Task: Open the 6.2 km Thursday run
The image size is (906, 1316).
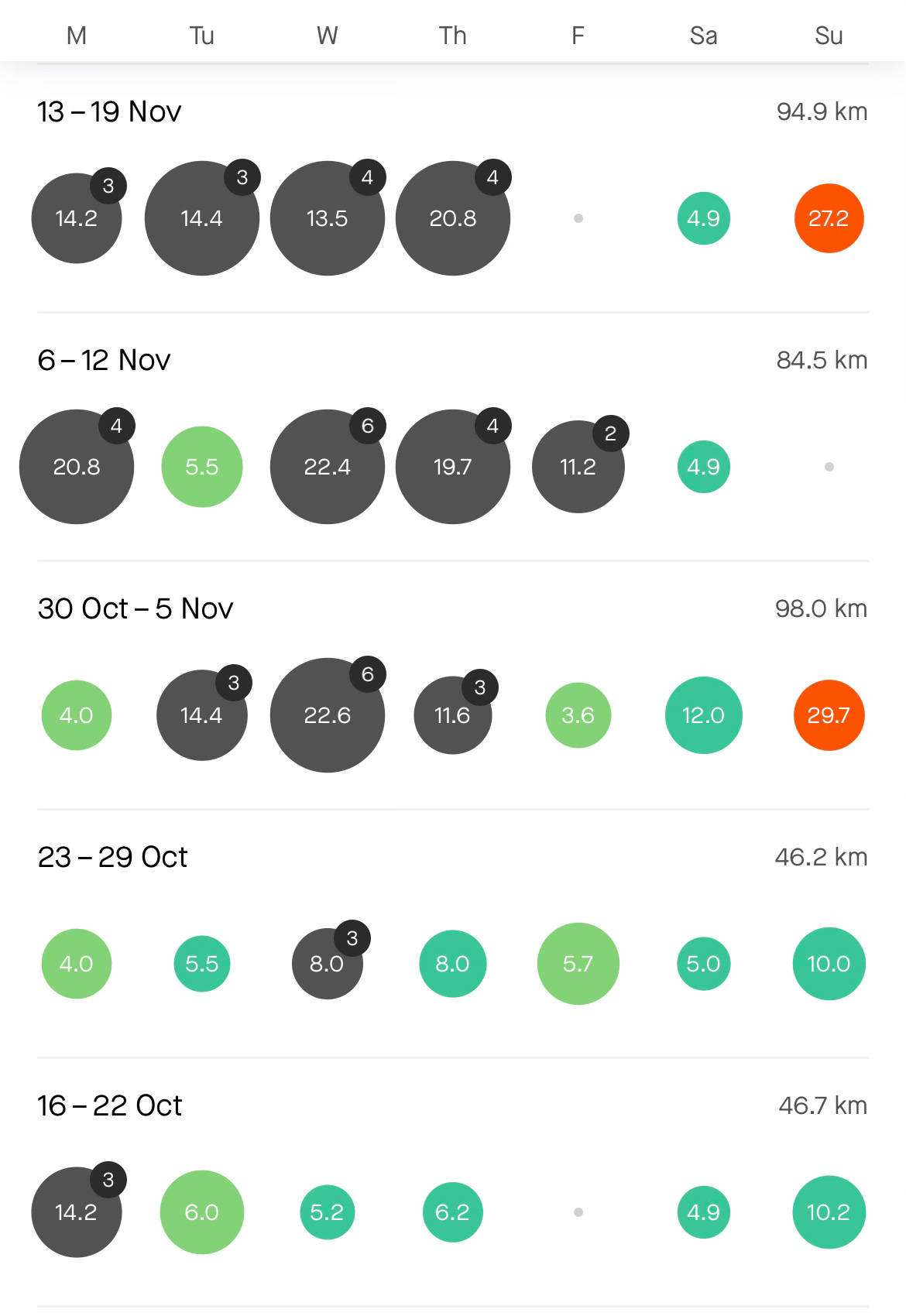Action: pyautogui.click(x=452, y=1212)
